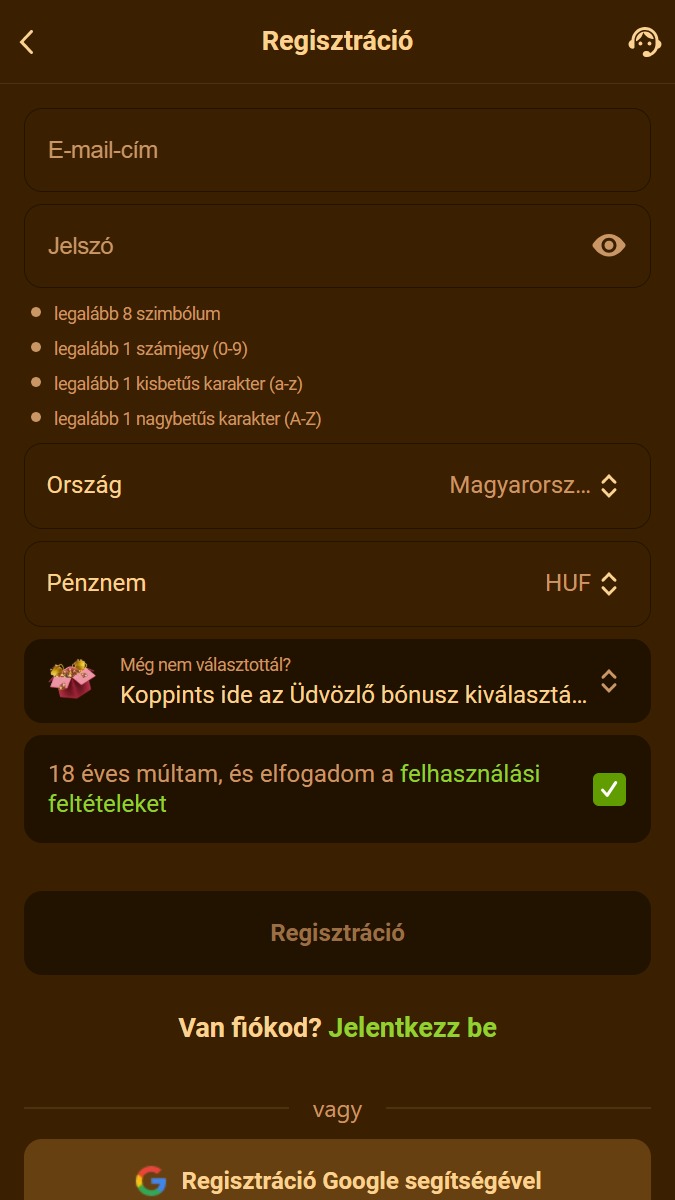This screenshot has width=675, height=1200.
Task: Submit the Regisztráció button
Action: 337,933
